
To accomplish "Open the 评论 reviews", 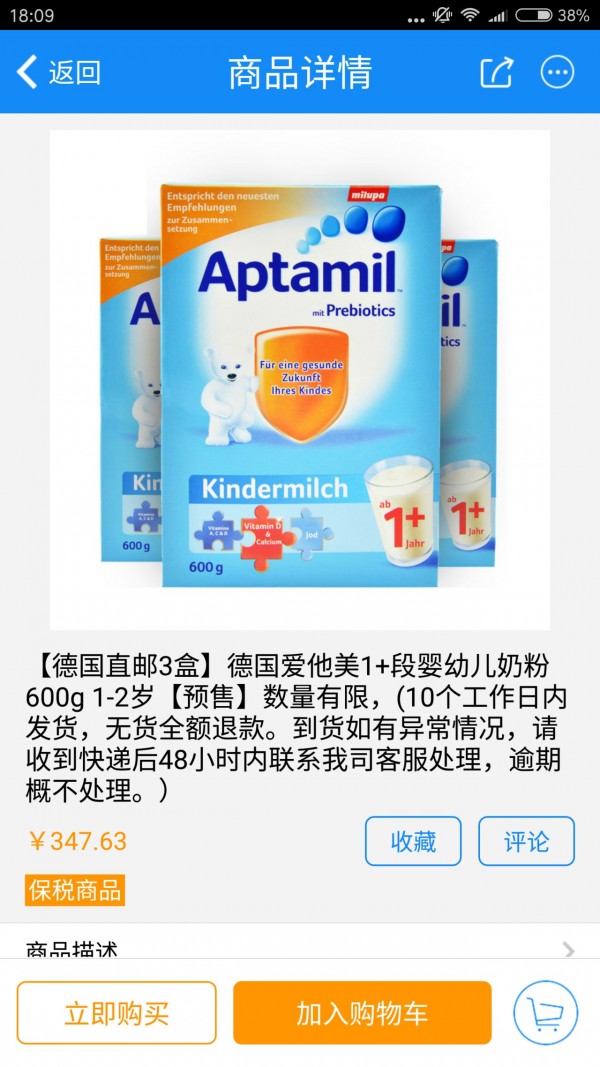I will [526, 841].
